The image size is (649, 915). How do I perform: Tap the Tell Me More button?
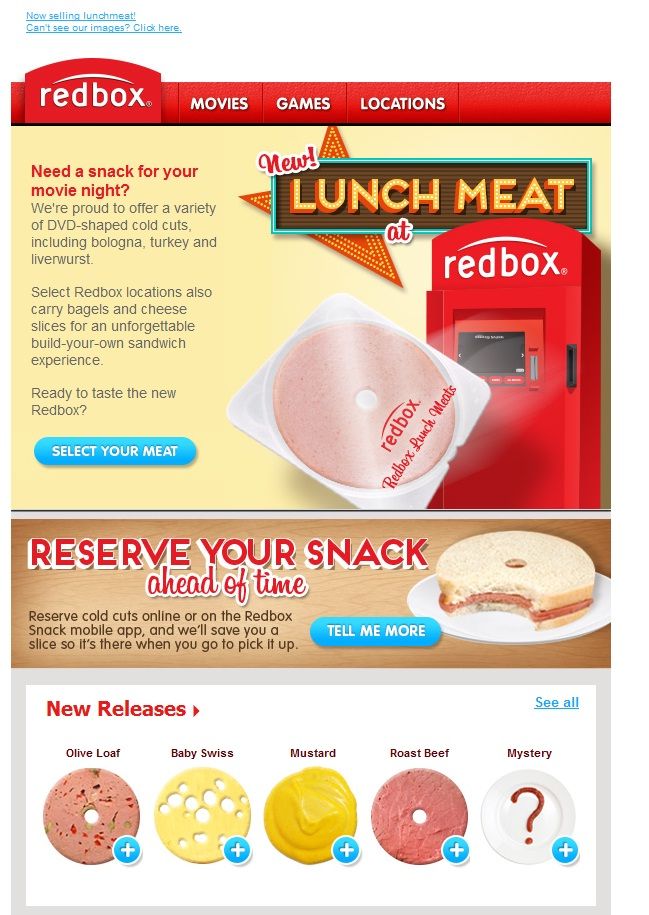click(376, 631)
